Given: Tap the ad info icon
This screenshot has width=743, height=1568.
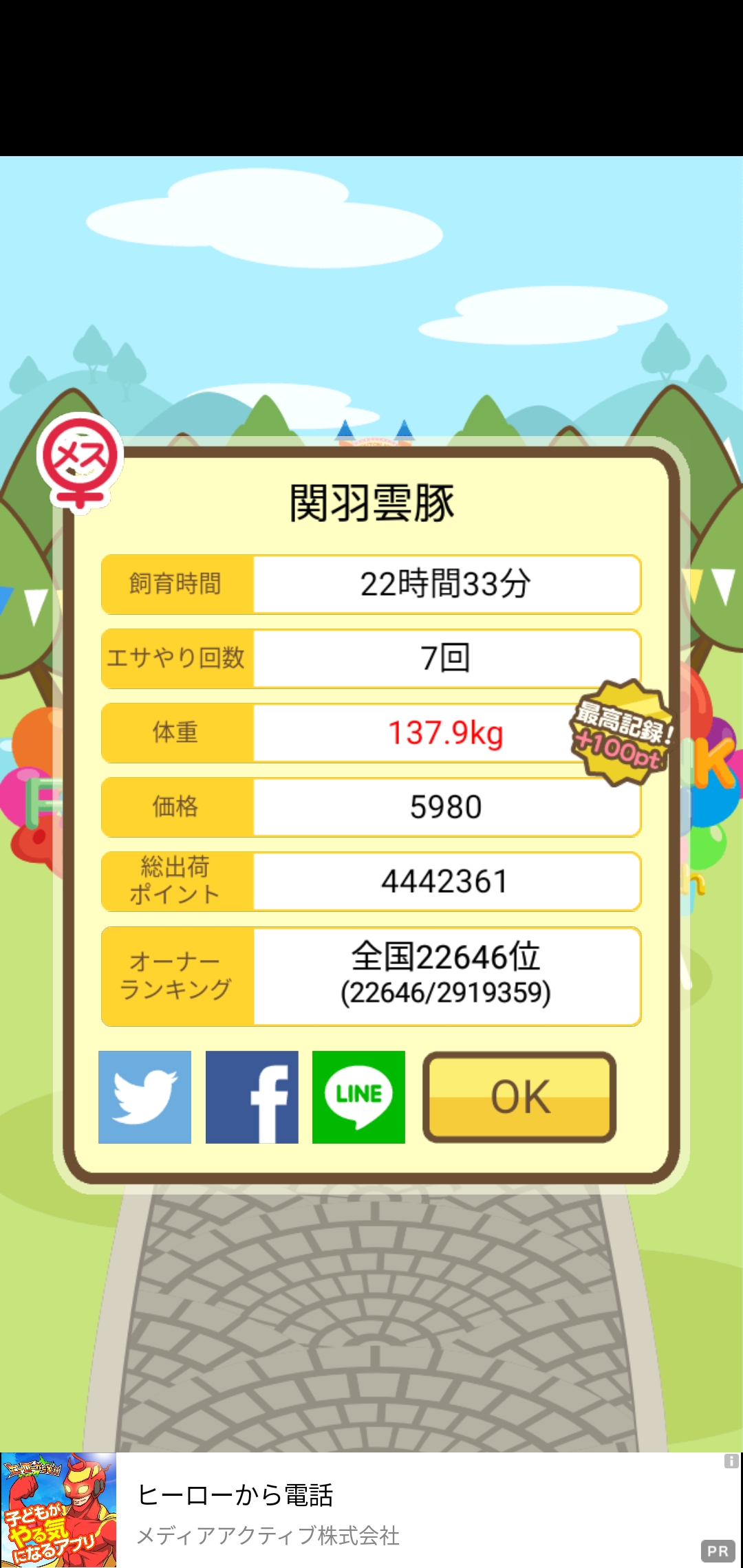Looking at the screenshot, I should 731,1461.
